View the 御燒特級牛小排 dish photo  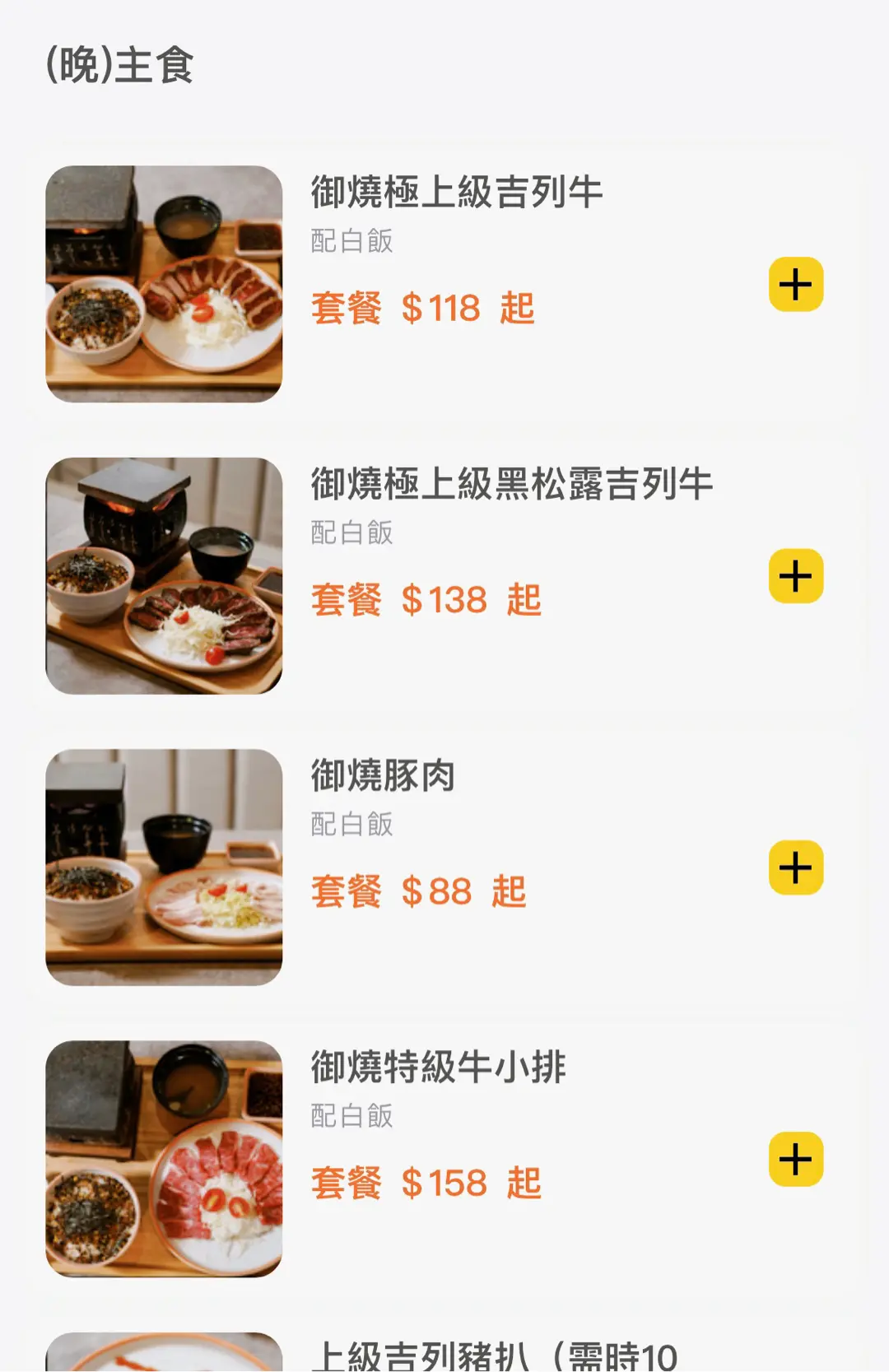pos(164,1159)
